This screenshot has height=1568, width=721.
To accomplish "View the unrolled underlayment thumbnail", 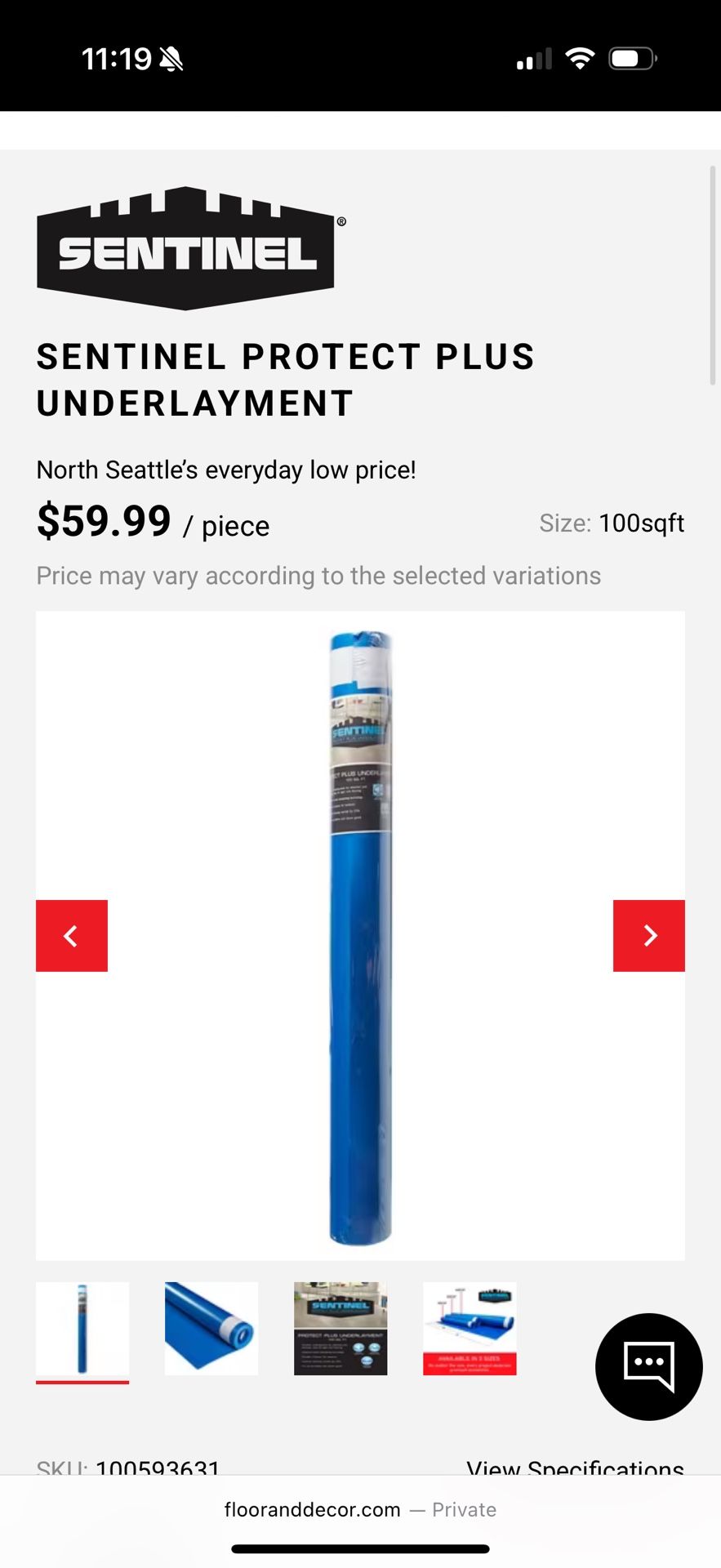I will coord(211,1329).
